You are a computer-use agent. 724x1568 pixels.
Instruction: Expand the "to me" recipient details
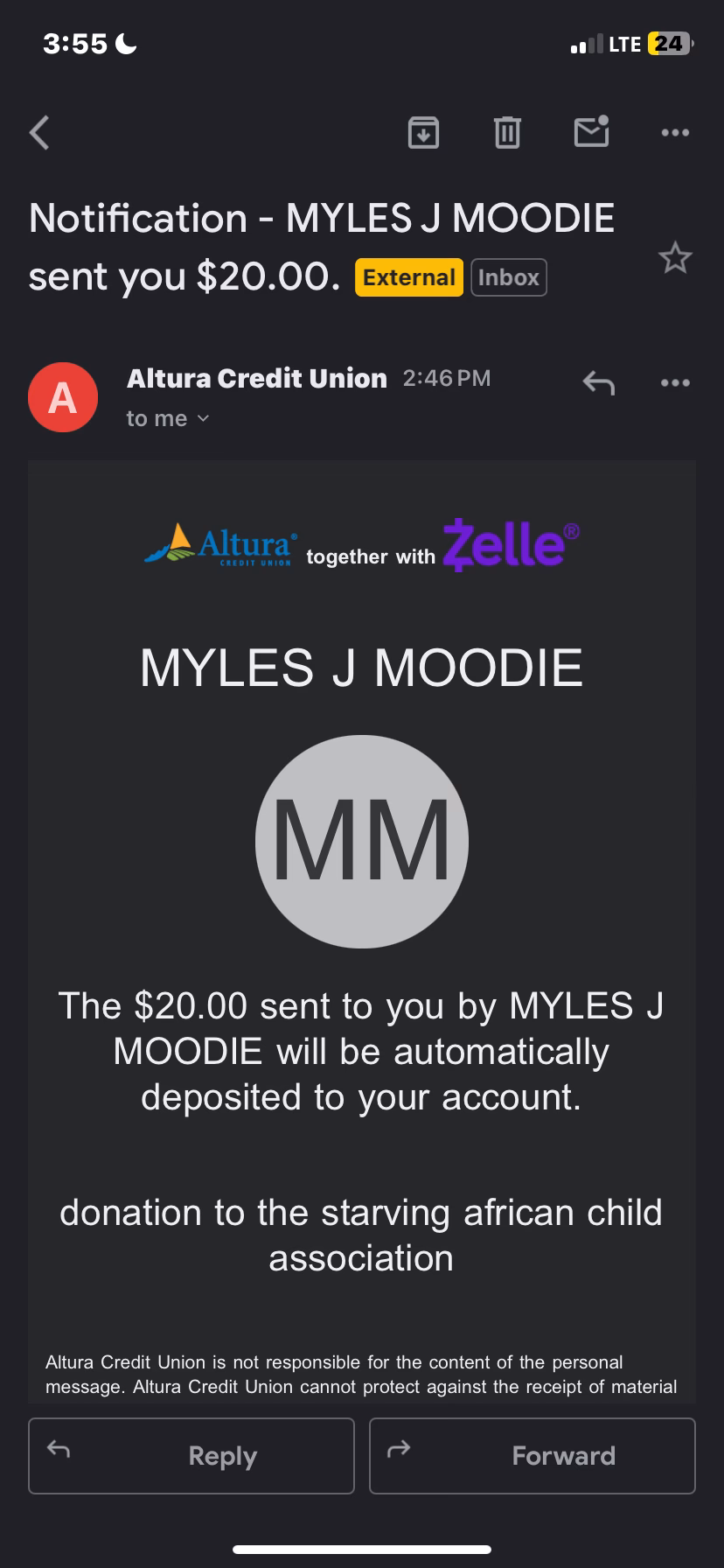point(168,419)
